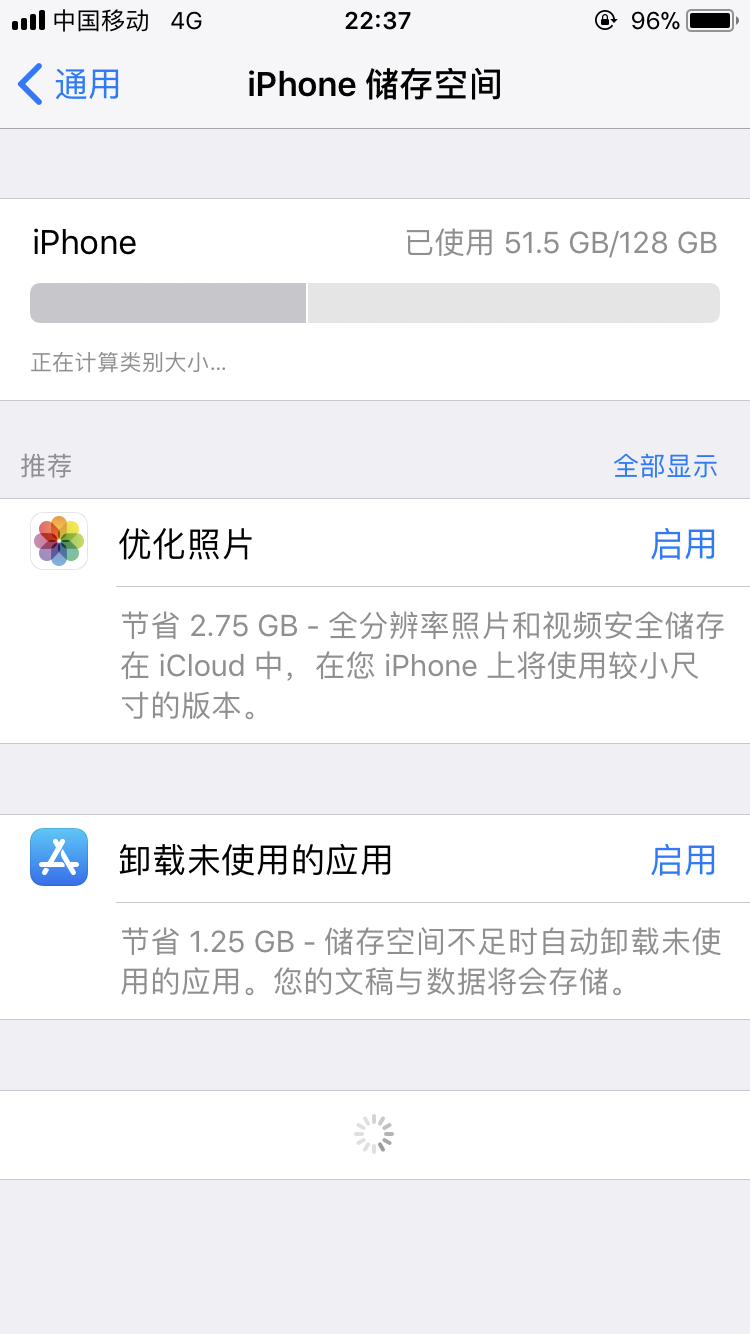Tap the Photos app icon beside 优化照片

coord(58,541)
